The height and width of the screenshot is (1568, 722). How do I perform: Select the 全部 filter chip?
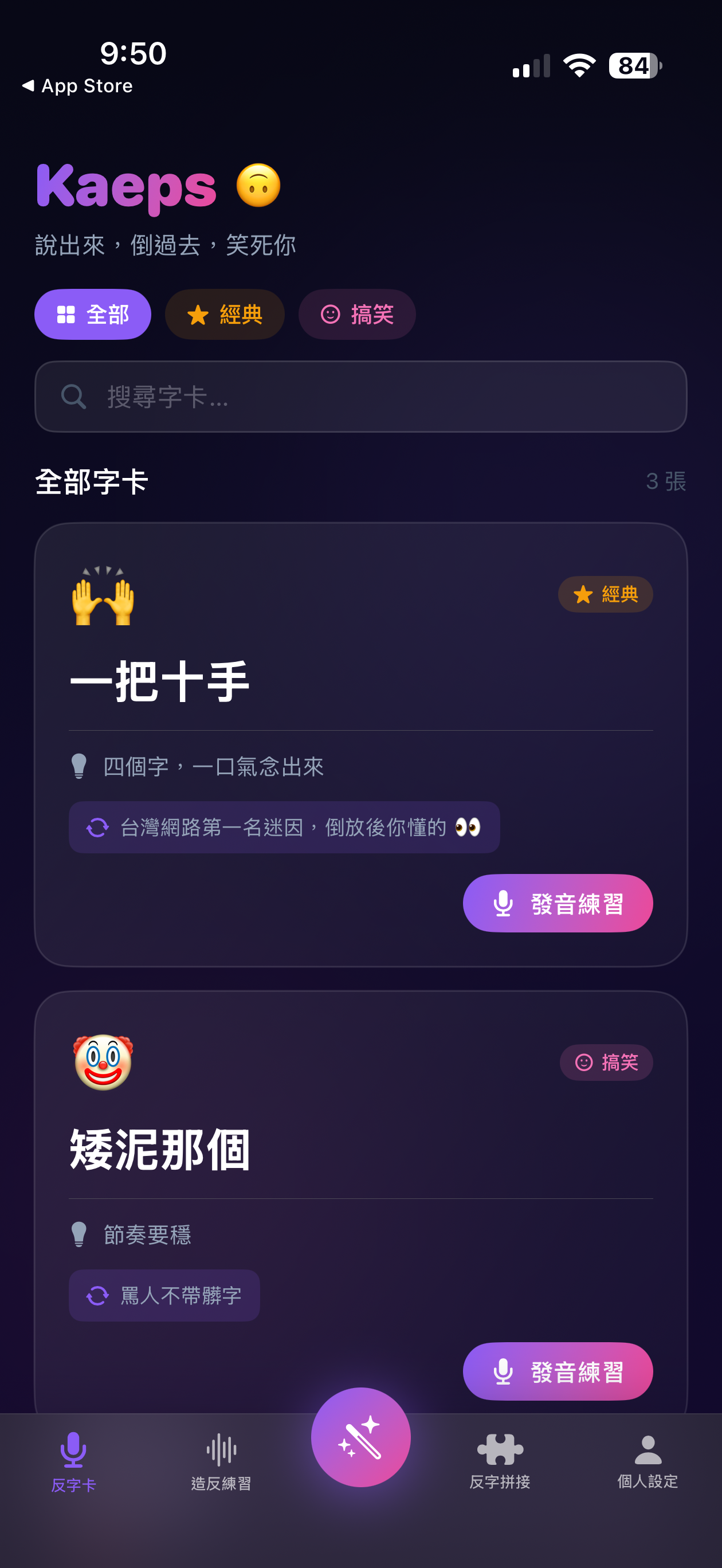point(92,314)
